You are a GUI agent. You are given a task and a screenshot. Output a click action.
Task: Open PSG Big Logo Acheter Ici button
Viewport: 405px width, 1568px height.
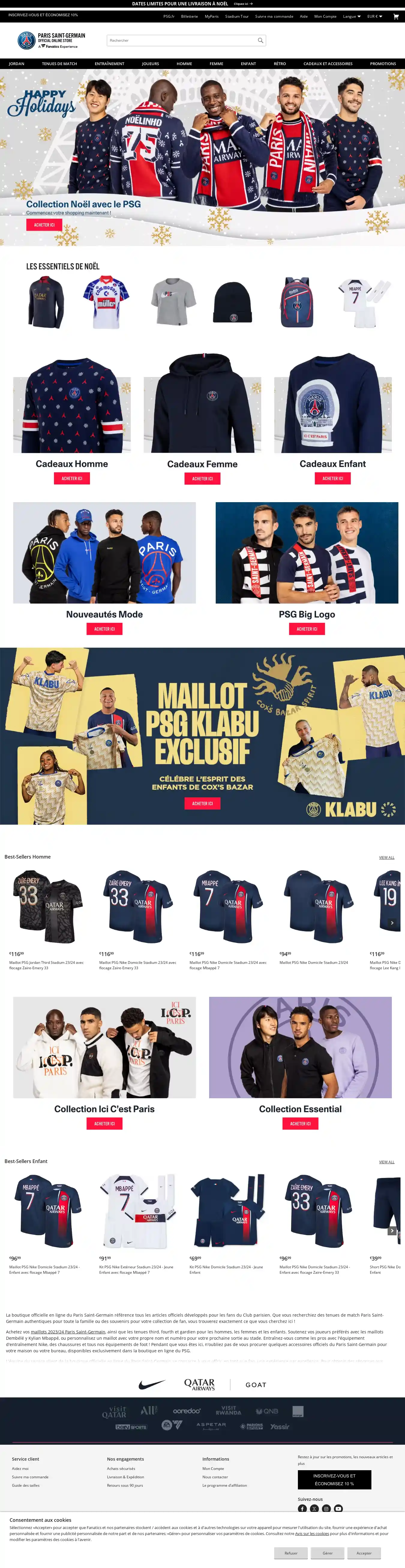[x=306, y=629]
